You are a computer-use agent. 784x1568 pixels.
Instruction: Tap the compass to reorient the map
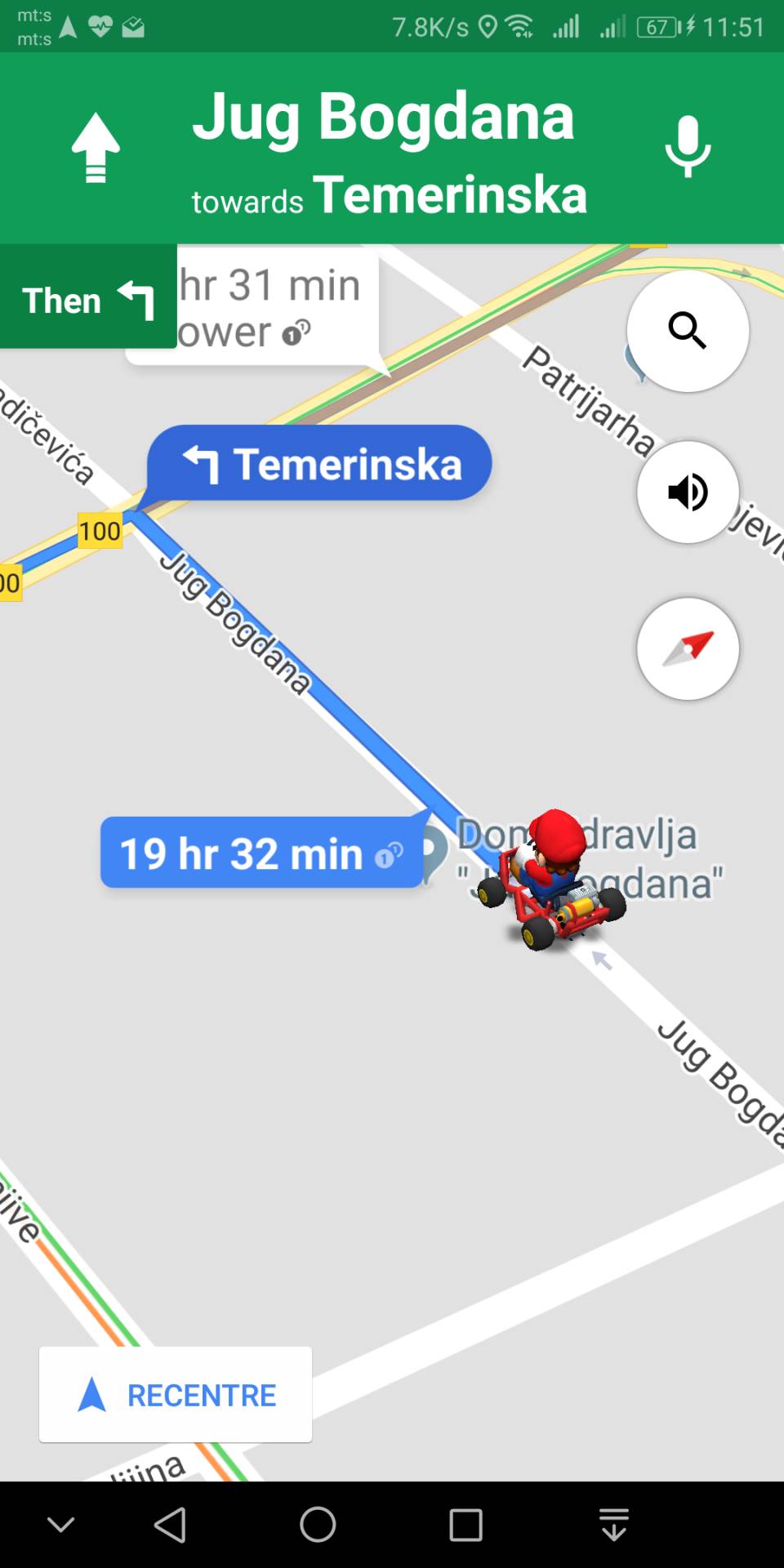point(688,648)
